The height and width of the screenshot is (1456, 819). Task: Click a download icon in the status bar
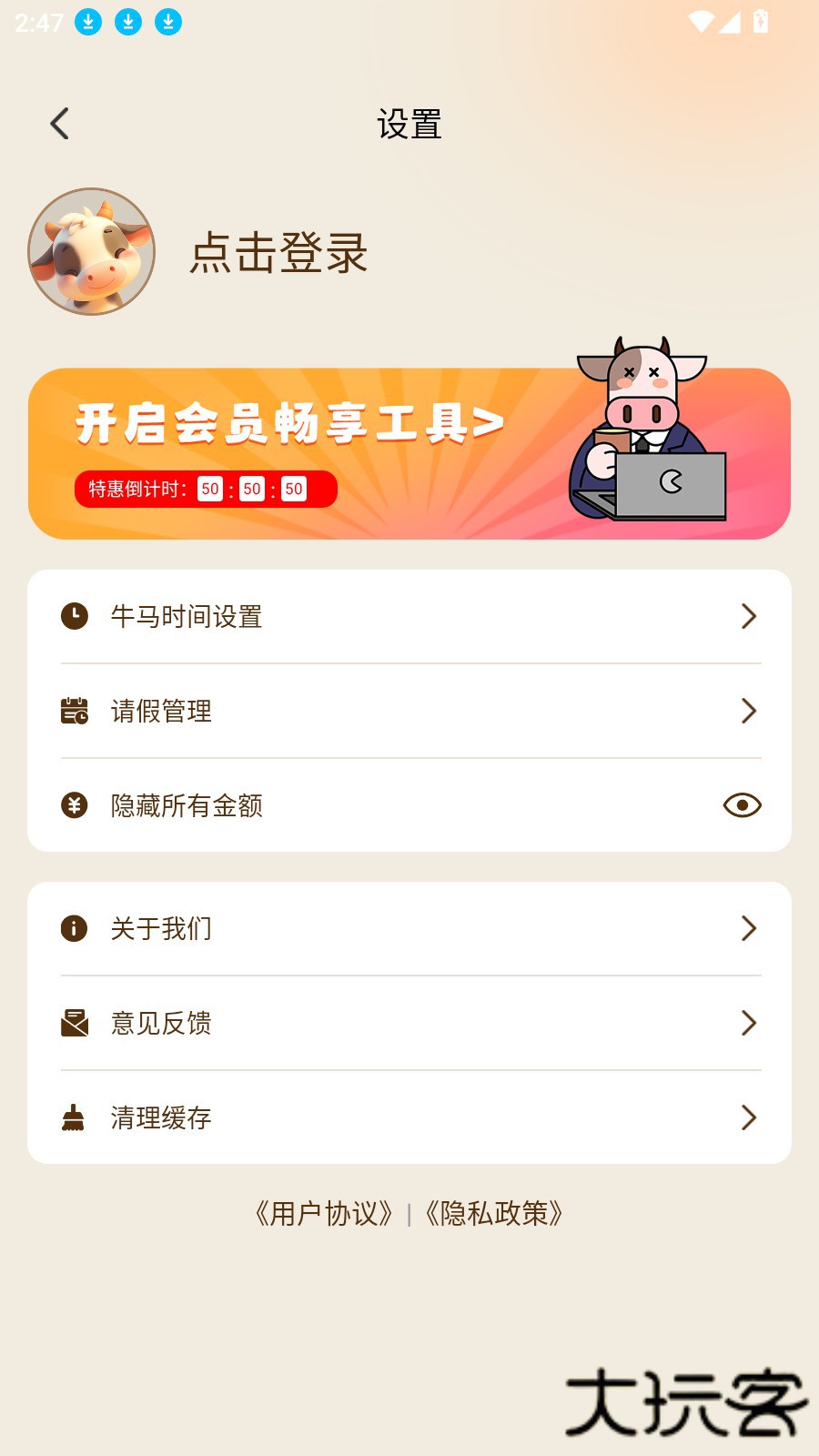[x=88, y=20]
